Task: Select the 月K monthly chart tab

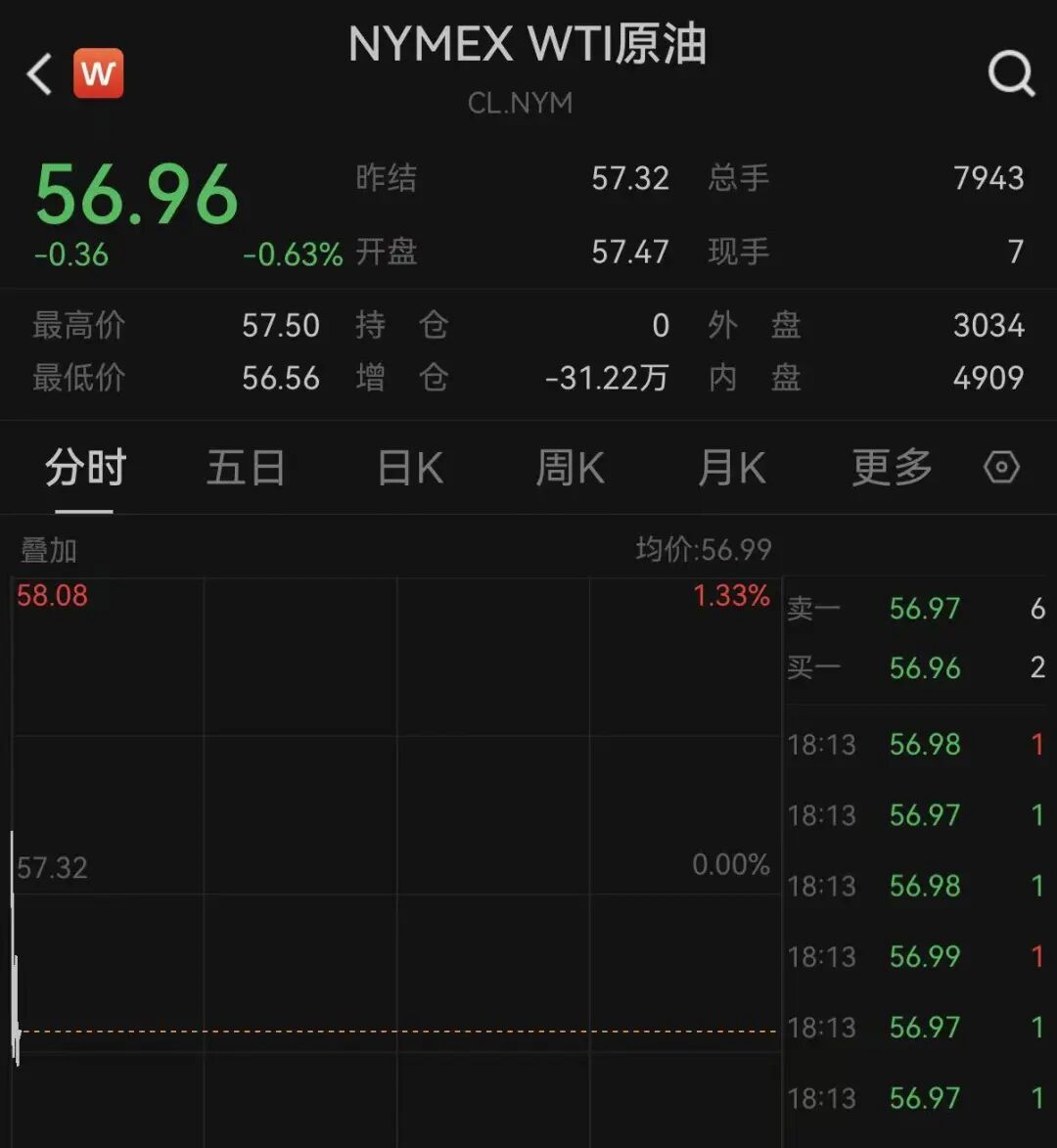Action: [730, 468]
